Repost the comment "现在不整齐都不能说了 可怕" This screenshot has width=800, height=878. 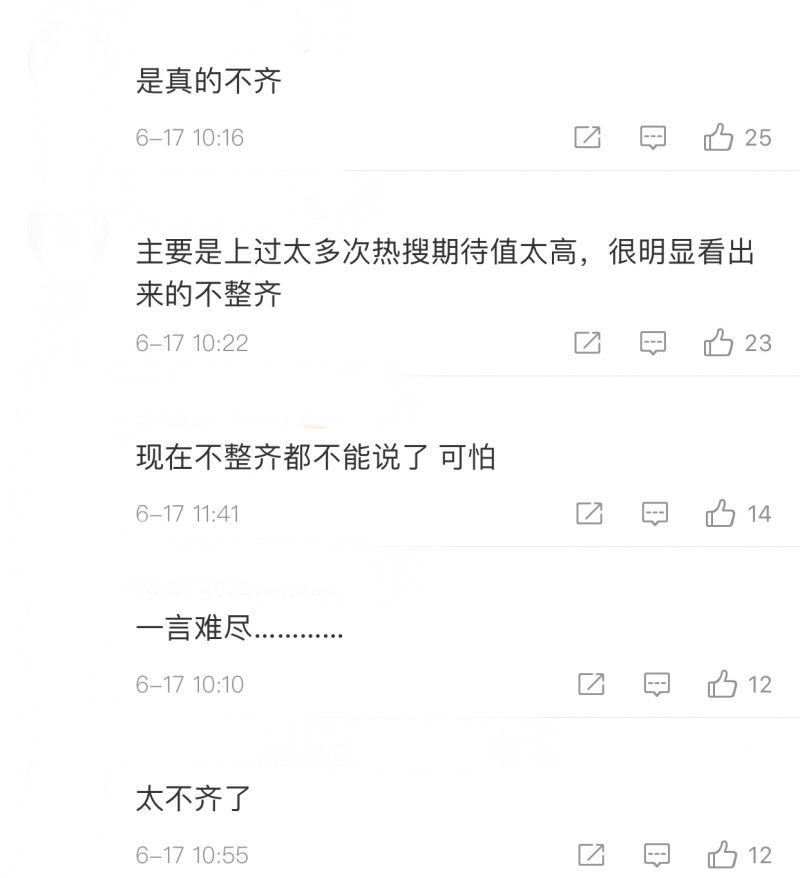tap(590, 514)
